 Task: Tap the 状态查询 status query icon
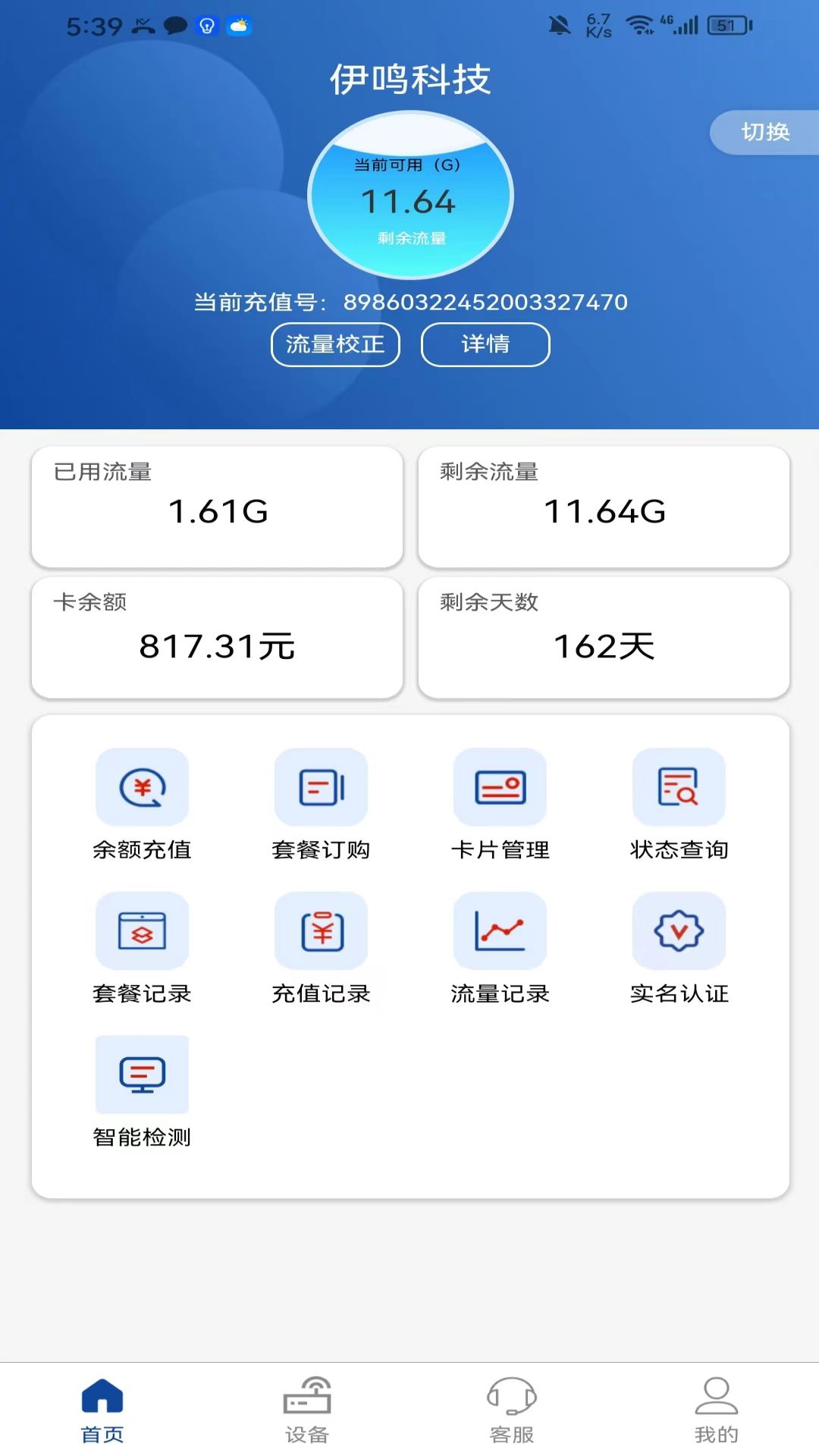(679, 805)
